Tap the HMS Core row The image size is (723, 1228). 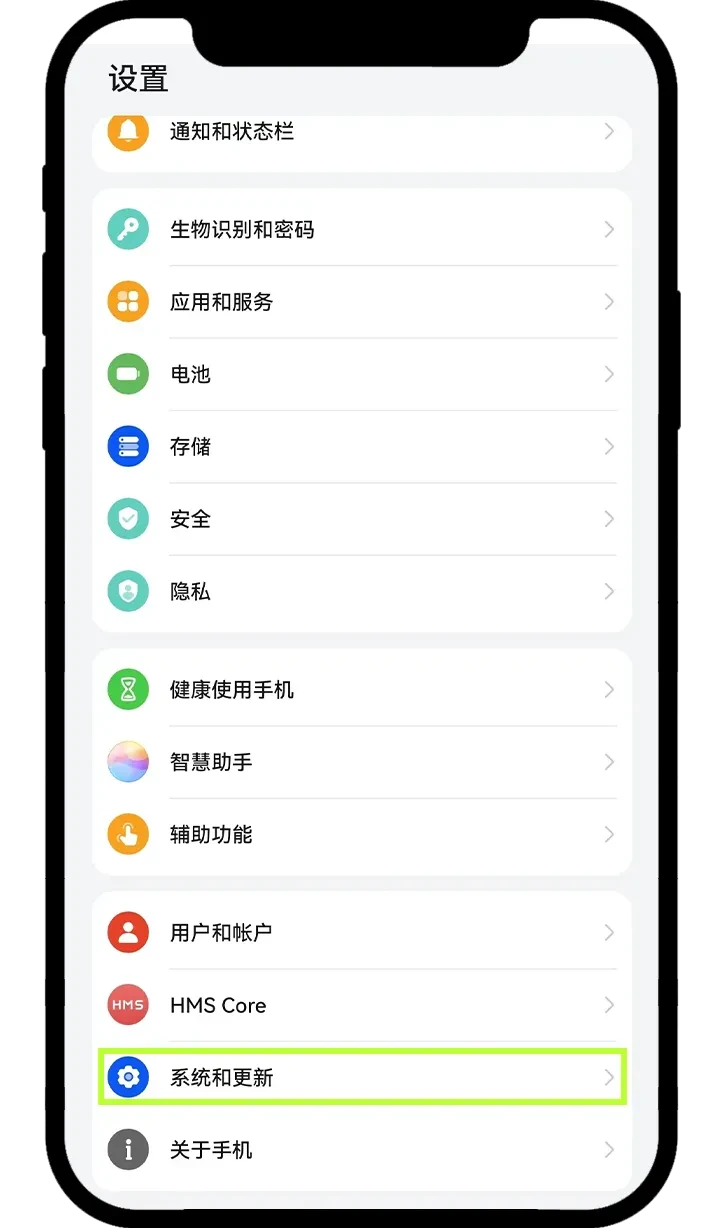pos(360,1005)
